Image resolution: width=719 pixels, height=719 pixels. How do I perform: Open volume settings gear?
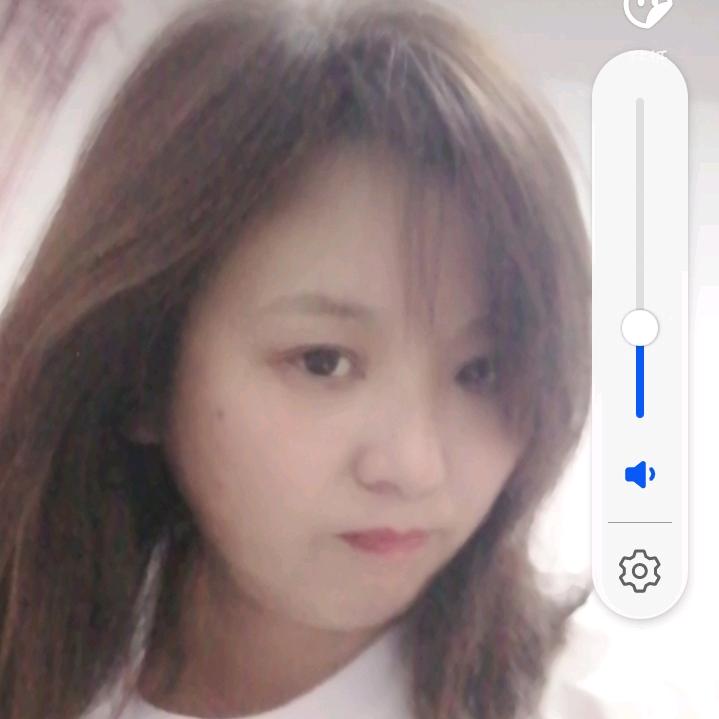(640, 571)
